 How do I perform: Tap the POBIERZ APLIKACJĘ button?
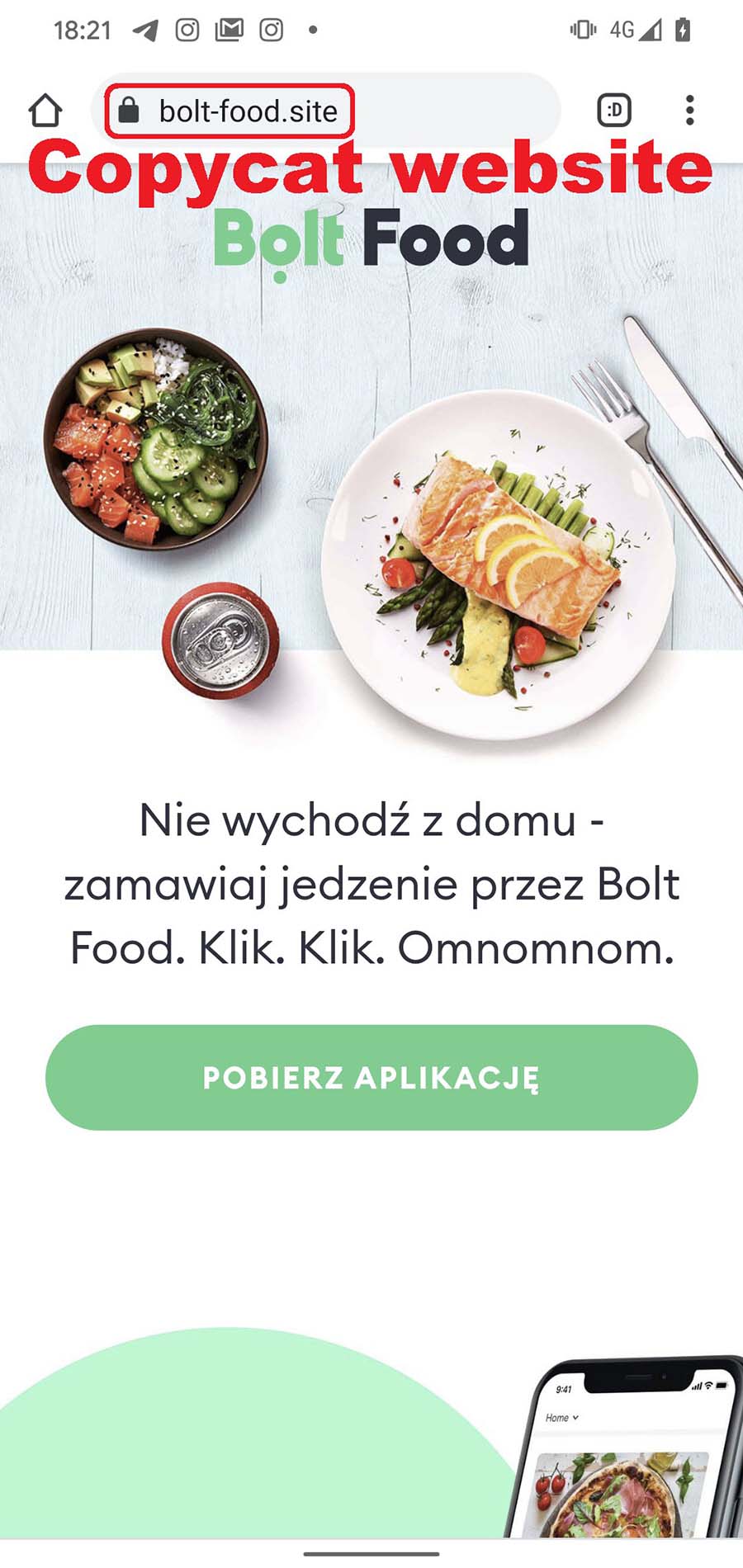[x=371, y=1078]
